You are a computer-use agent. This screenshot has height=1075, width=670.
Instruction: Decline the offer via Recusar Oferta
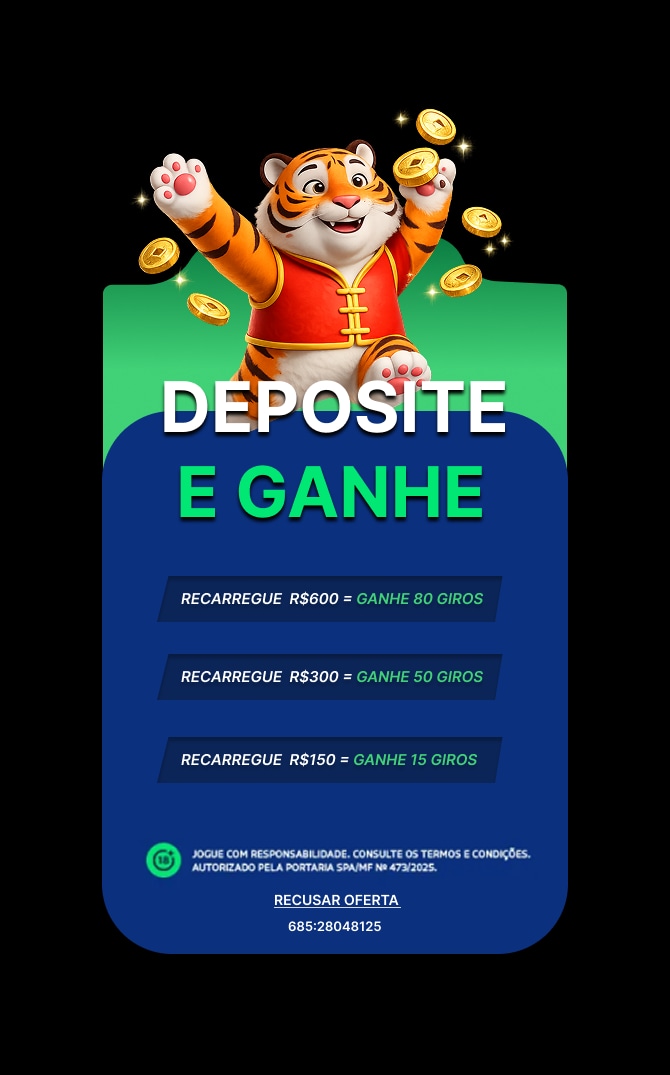pos(336,900)
